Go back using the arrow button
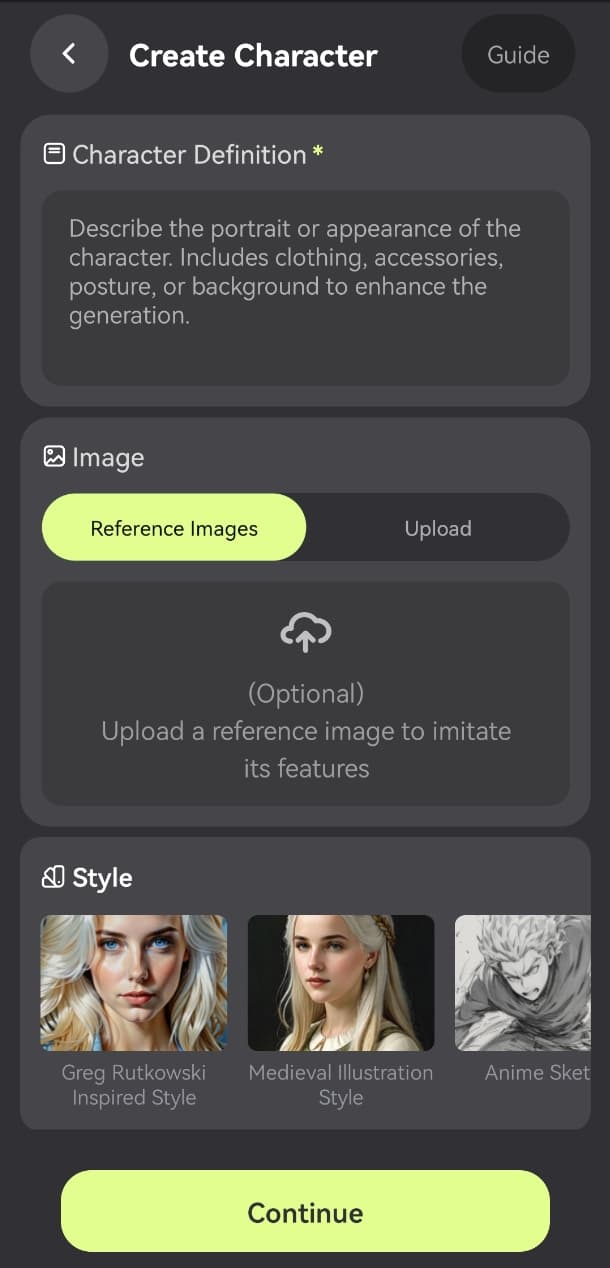This screenshot has height=1268, width=610. 69,54
